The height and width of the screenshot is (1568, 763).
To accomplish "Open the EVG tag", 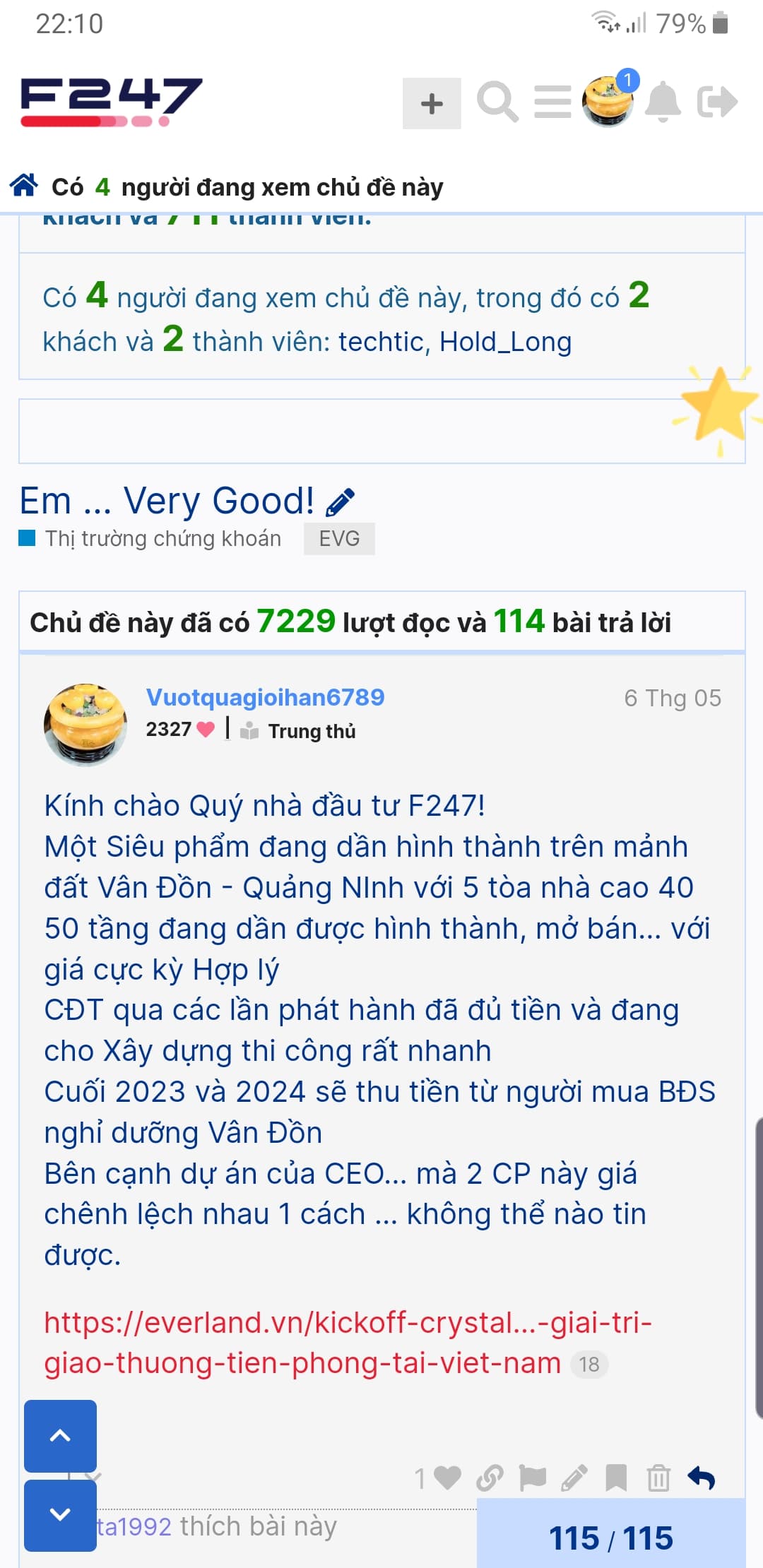I will click(x=339, y=539).
